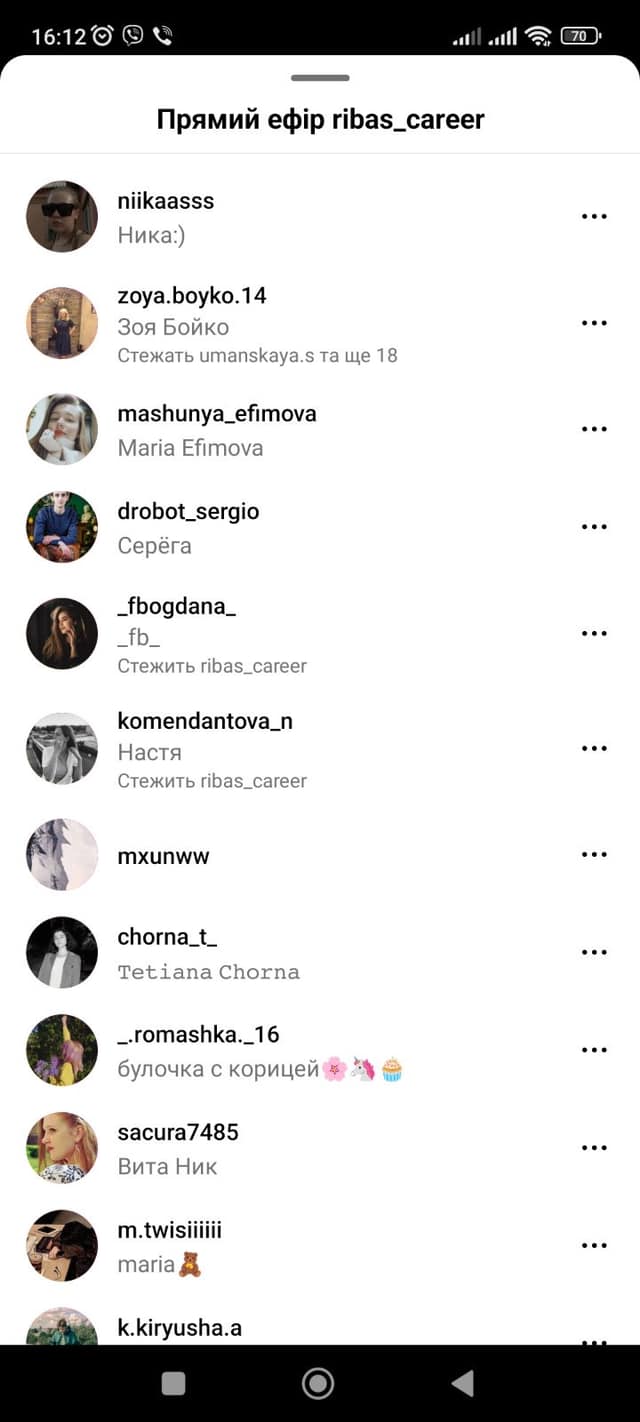This screenshot has width=640, height=1422.
Task: Go to home via system home button
Action: pyautogui.click(x=318, y=1383)
